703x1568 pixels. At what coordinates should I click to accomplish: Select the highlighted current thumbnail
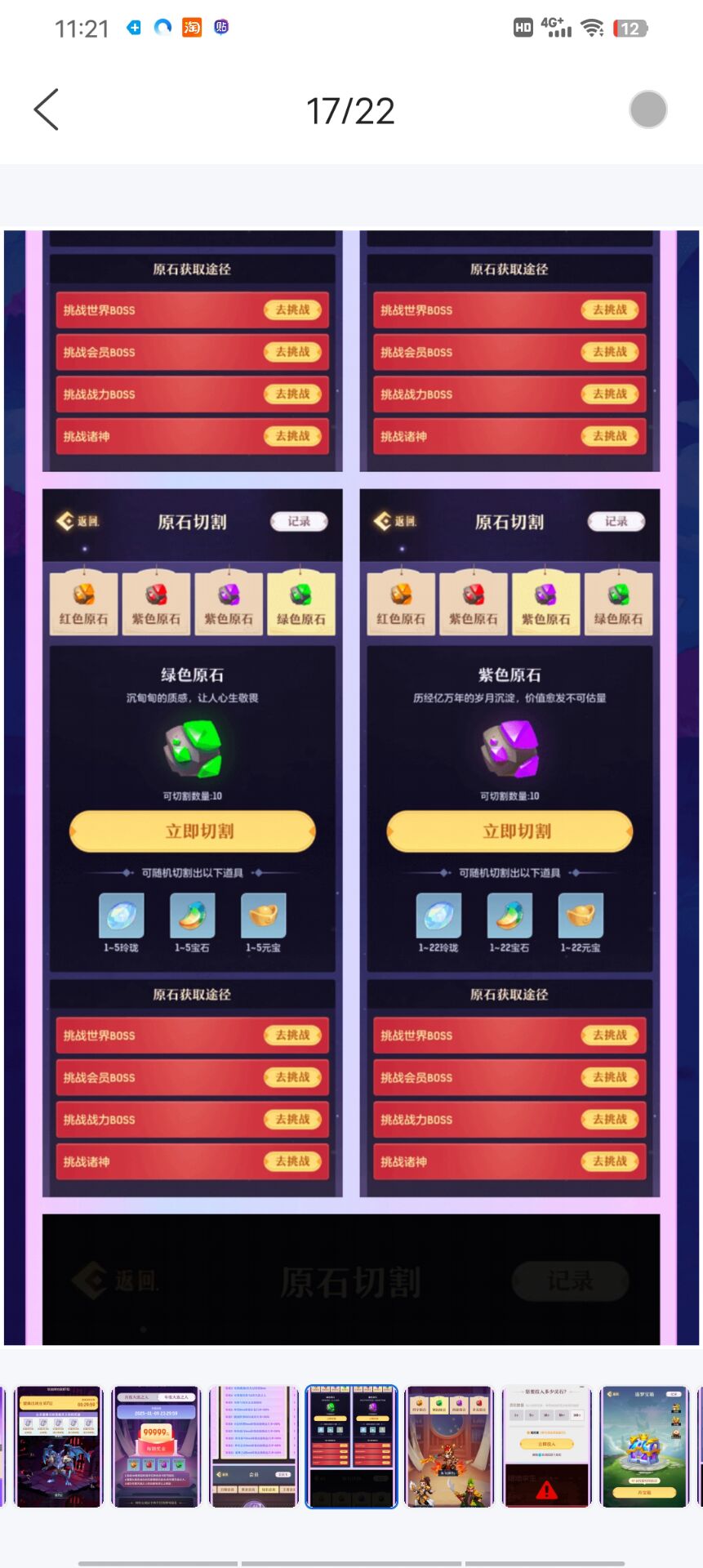point(352,1446)
